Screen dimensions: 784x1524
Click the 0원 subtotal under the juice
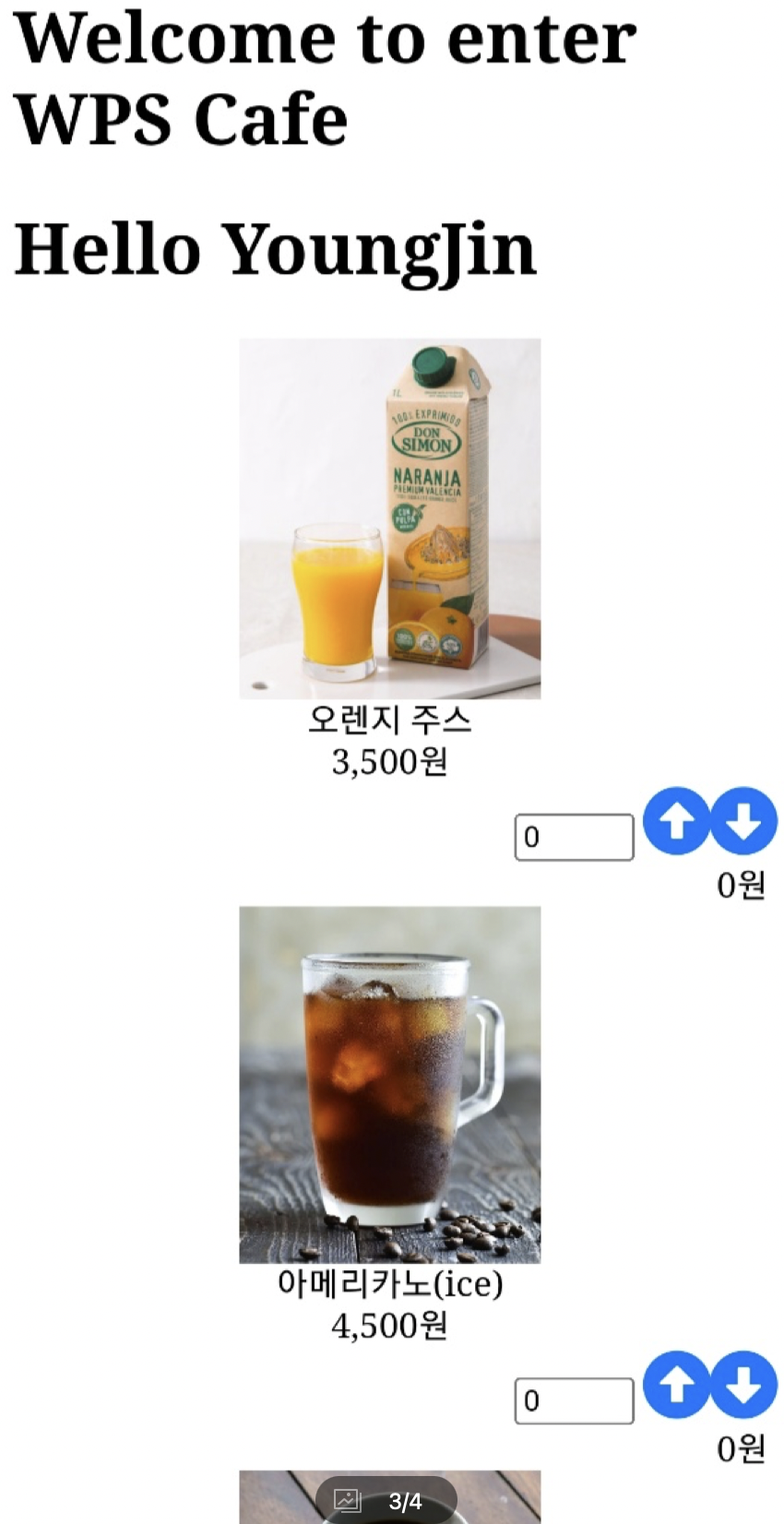coord(741,886)
